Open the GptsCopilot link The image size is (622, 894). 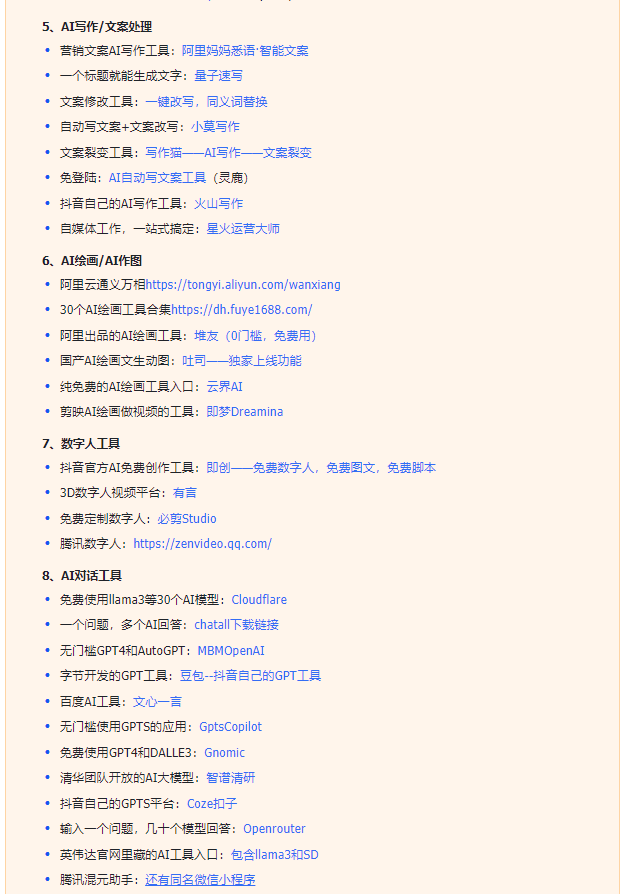click(230, 727)
